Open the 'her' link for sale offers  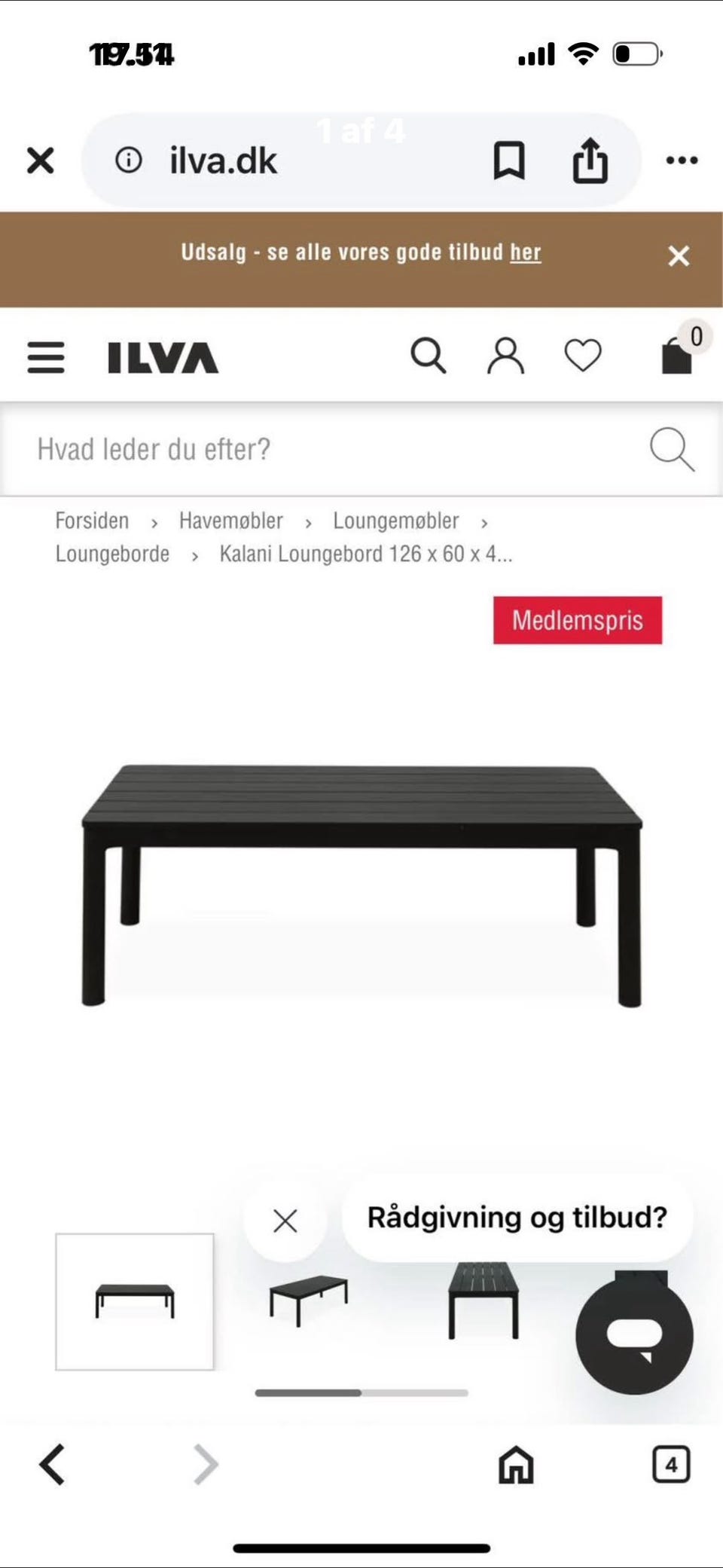coord(526,252)
